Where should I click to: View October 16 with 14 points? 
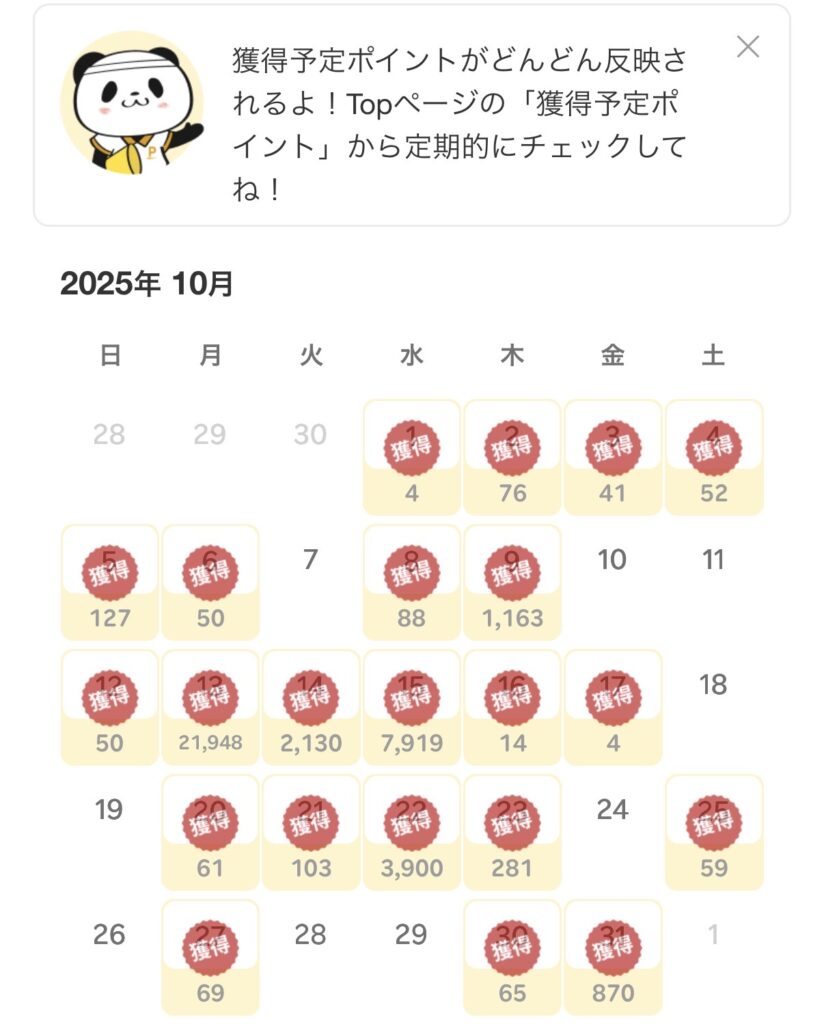click(512, 707)
